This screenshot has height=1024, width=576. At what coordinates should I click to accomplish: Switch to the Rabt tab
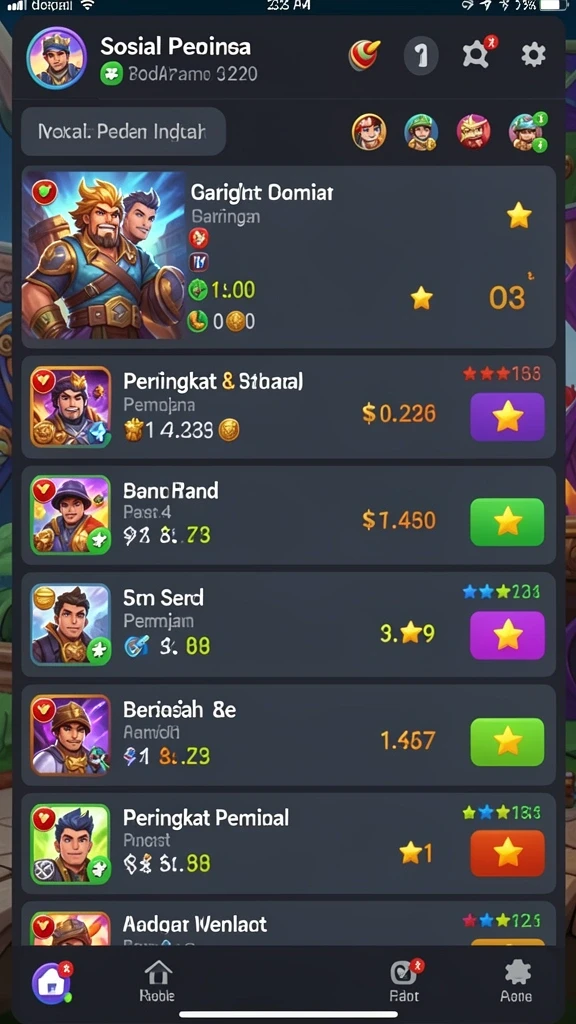[405, 980]
